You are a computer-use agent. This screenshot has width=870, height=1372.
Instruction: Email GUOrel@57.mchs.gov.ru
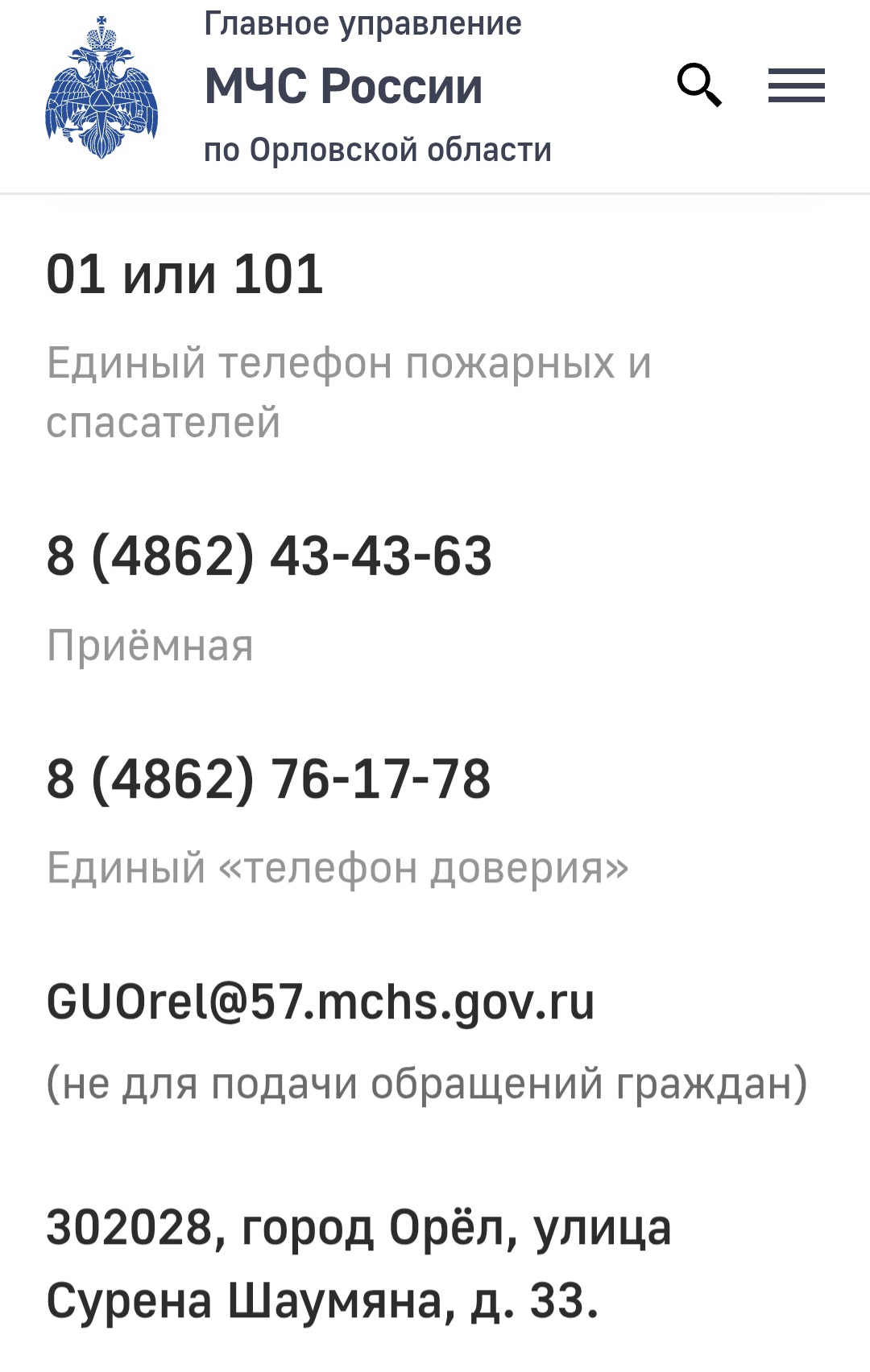(x=321, y=1002)
